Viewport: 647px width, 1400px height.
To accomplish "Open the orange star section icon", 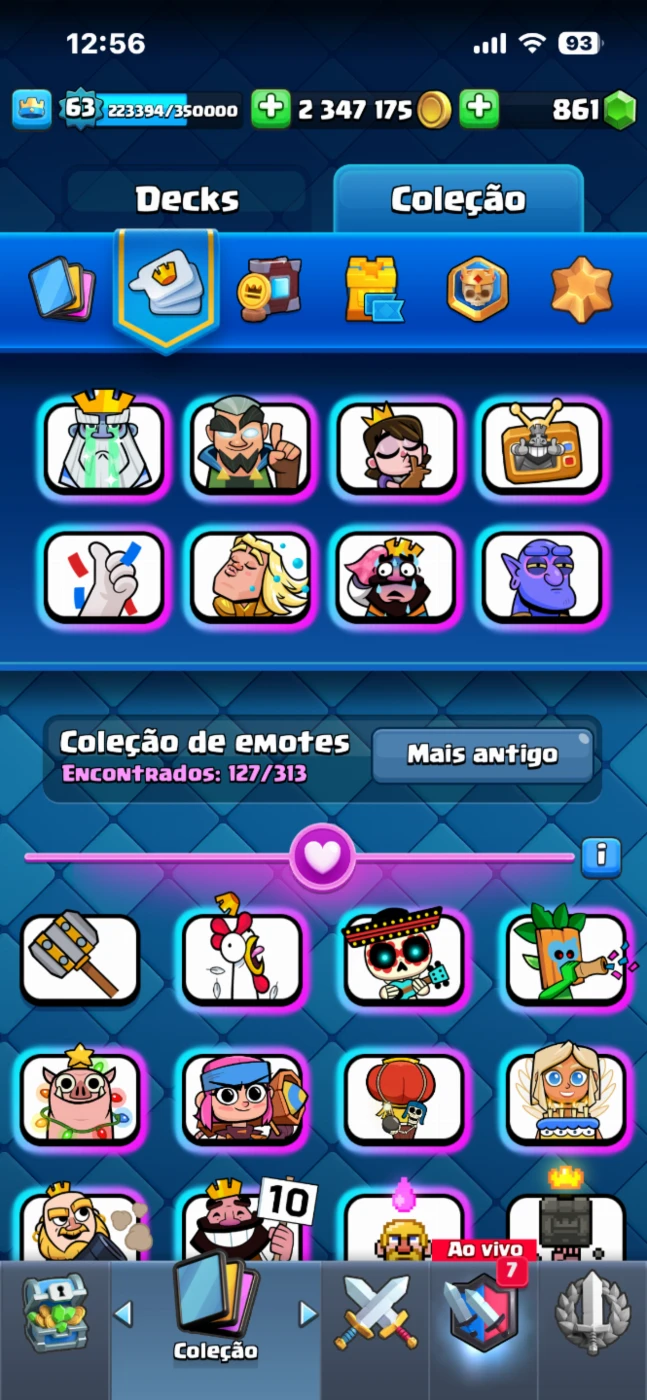I will (x=581, y=290).
